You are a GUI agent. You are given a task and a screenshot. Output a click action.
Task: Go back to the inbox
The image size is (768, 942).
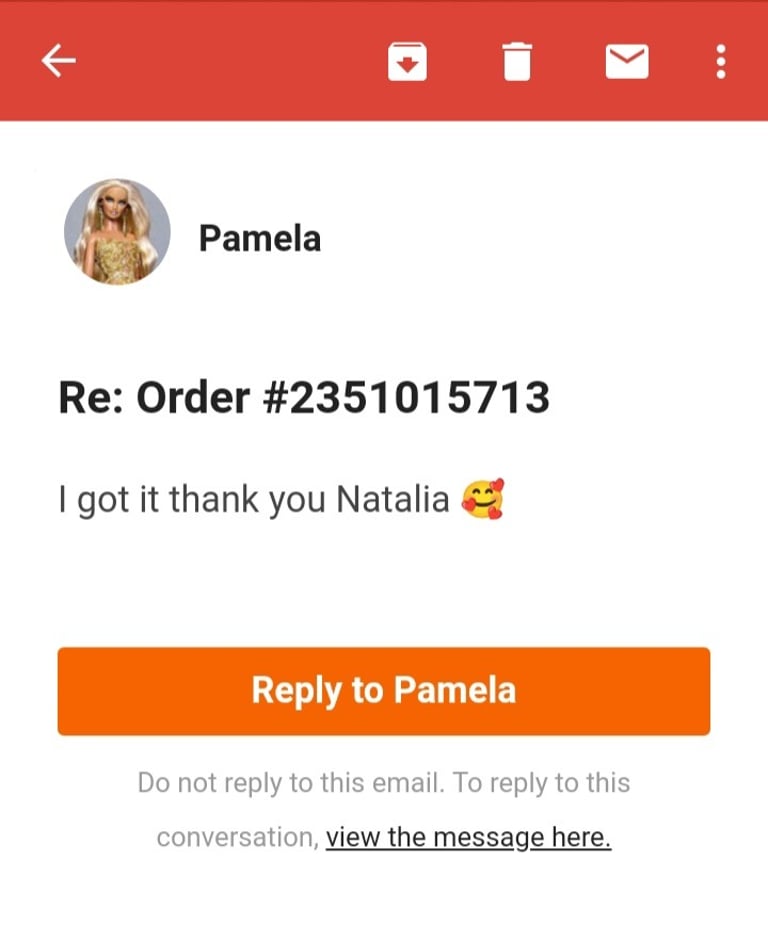[58, 62]
